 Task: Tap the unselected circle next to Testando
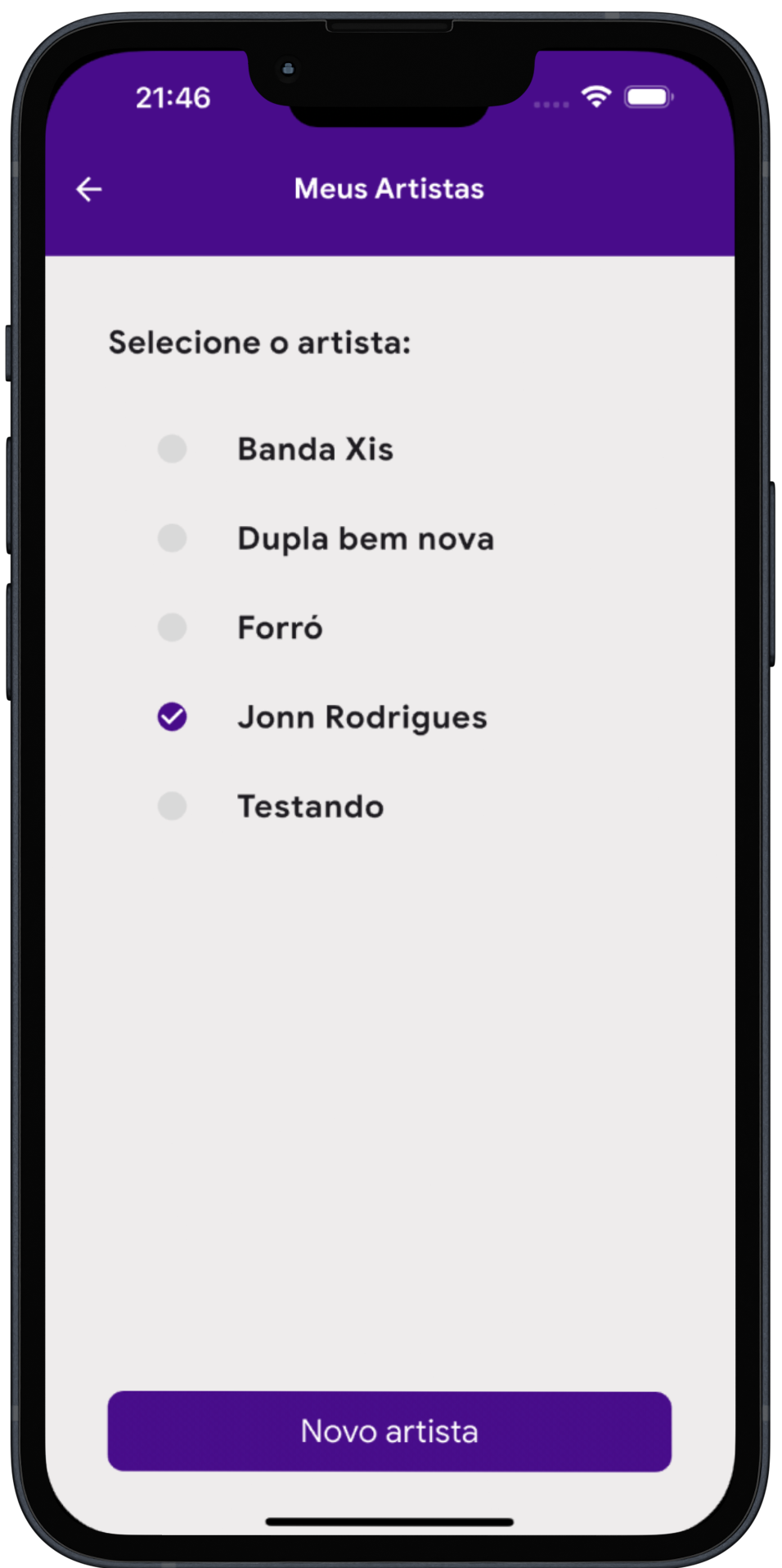pos(172,806)
